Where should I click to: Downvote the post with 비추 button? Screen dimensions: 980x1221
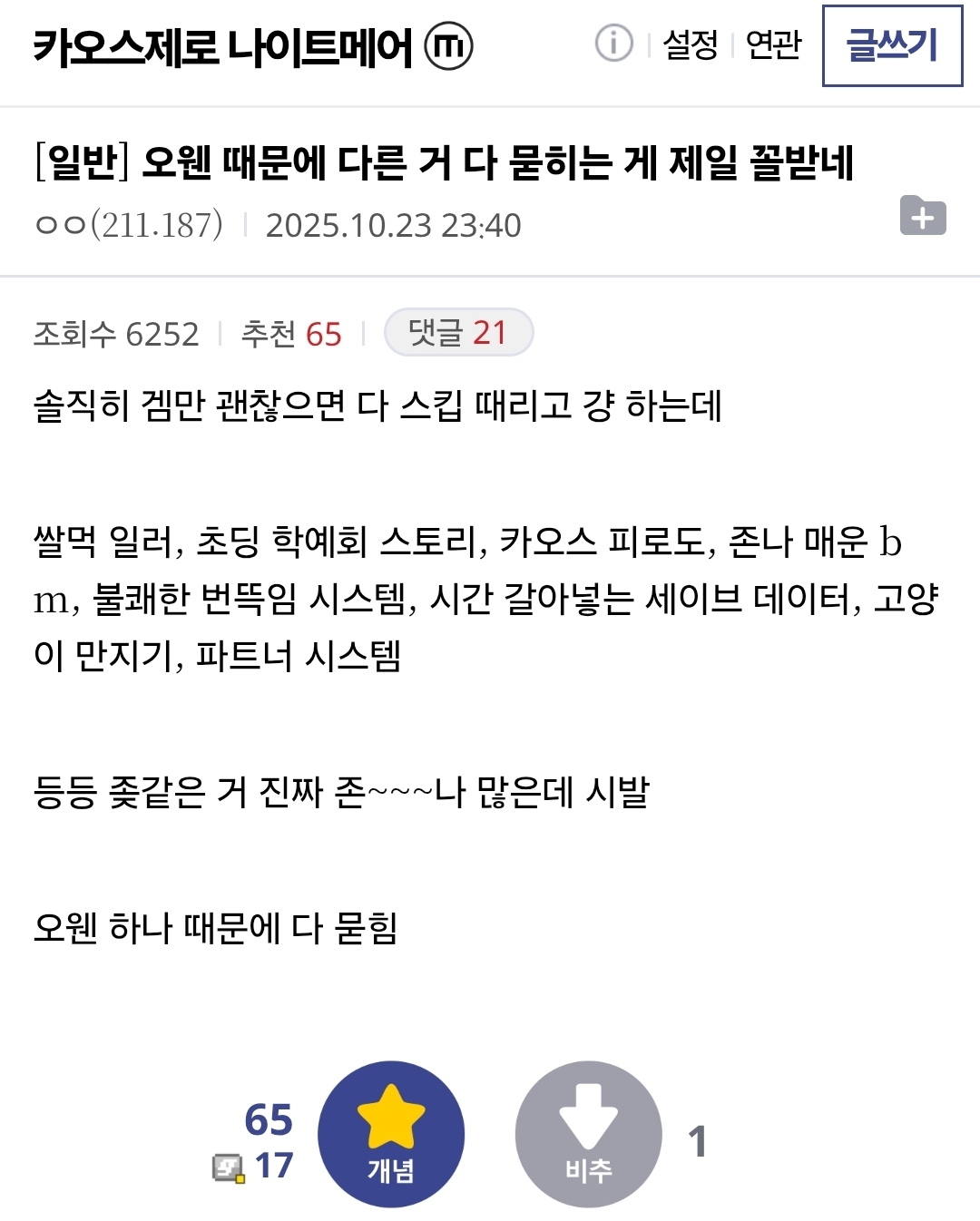pyautogui.click(x=588, y=1134)
